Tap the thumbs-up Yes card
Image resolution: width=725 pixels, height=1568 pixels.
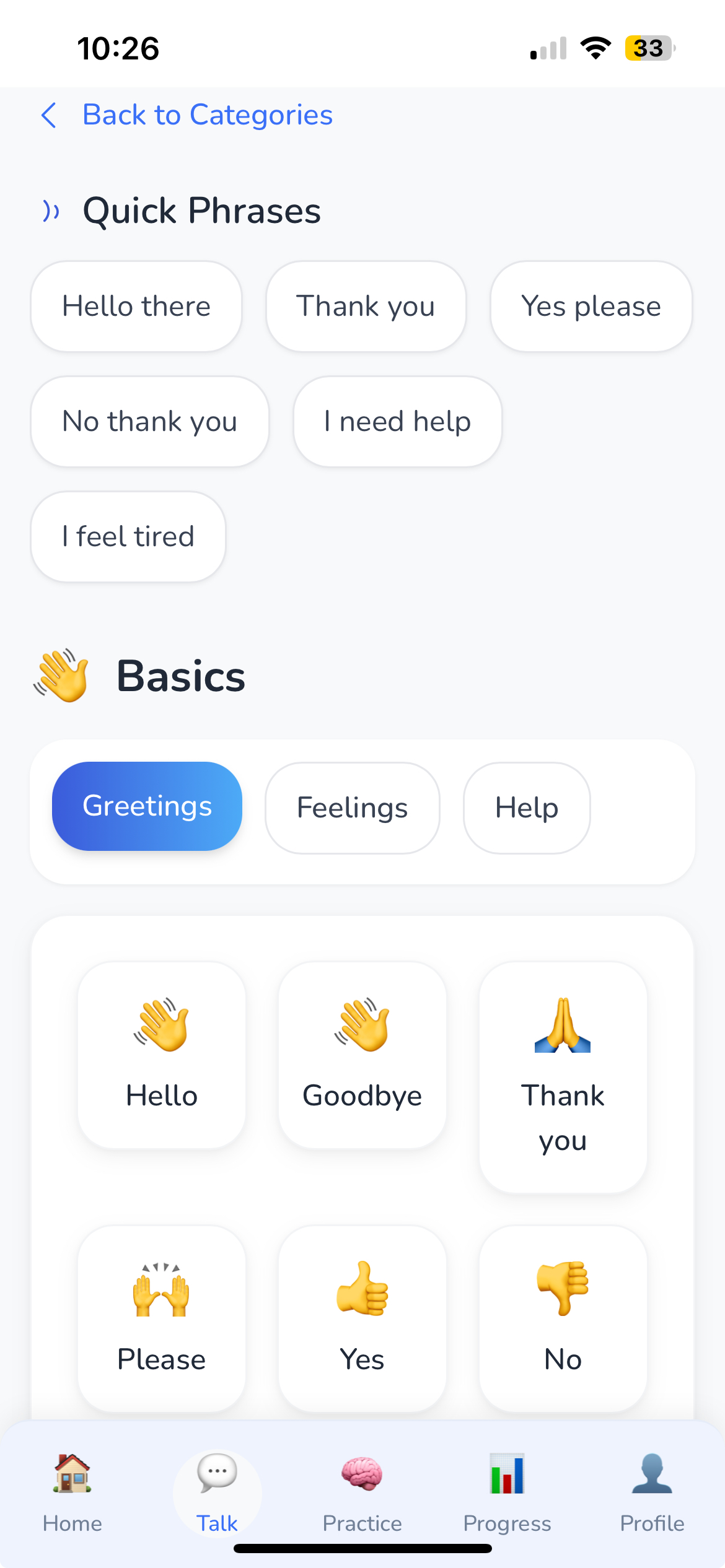click(362, 1318)
